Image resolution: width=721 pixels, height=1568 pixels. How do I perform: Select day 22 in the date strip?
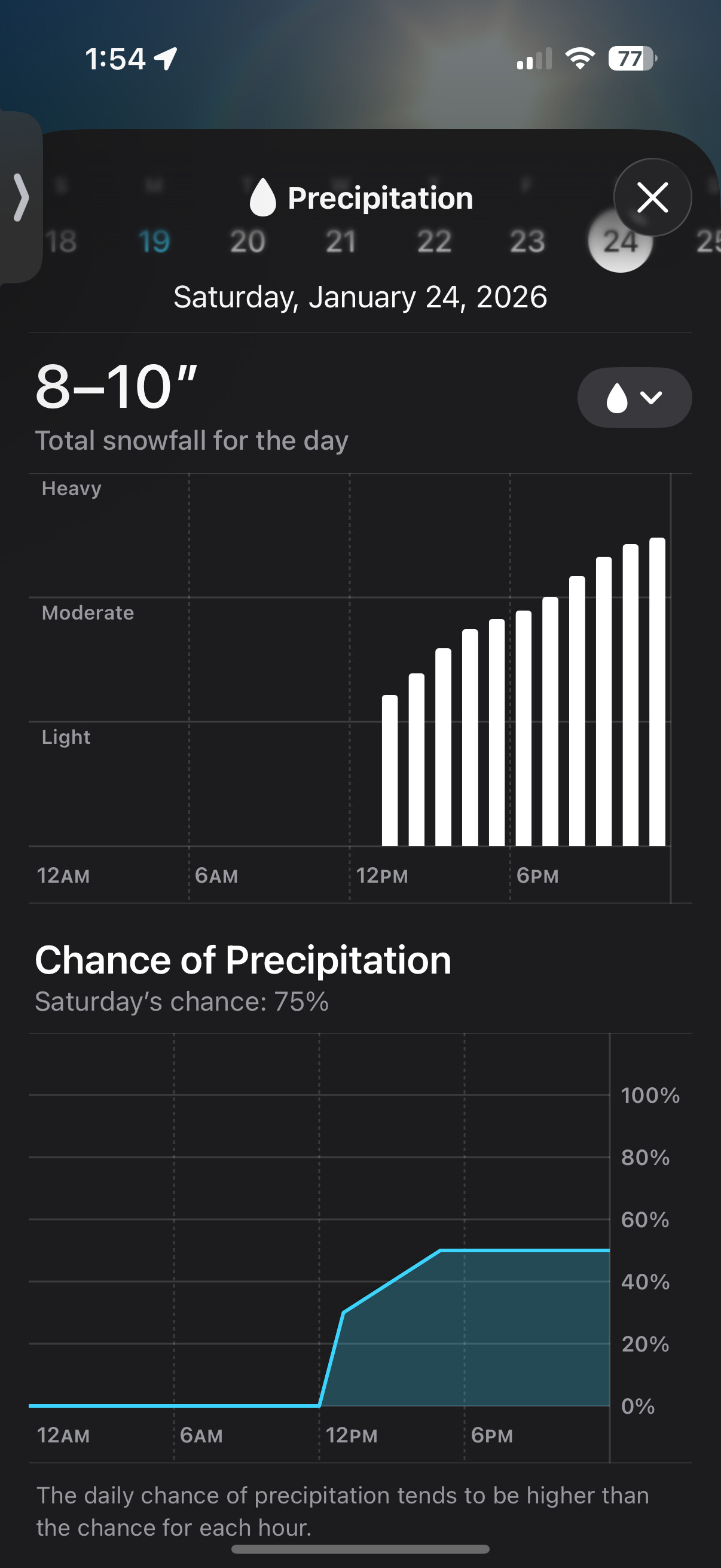[434, 242]
